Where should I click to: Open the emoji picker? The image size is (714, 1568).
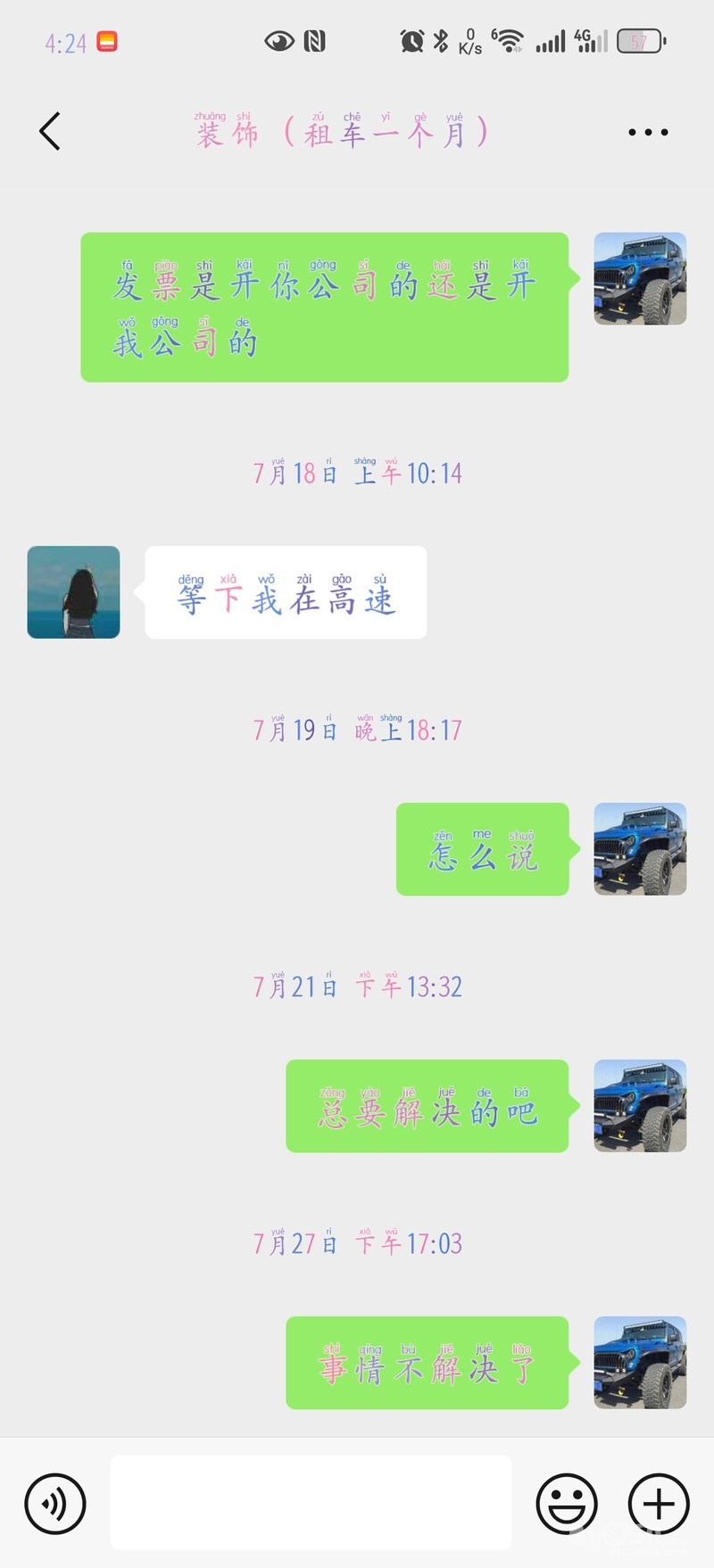click(566, 1504)
